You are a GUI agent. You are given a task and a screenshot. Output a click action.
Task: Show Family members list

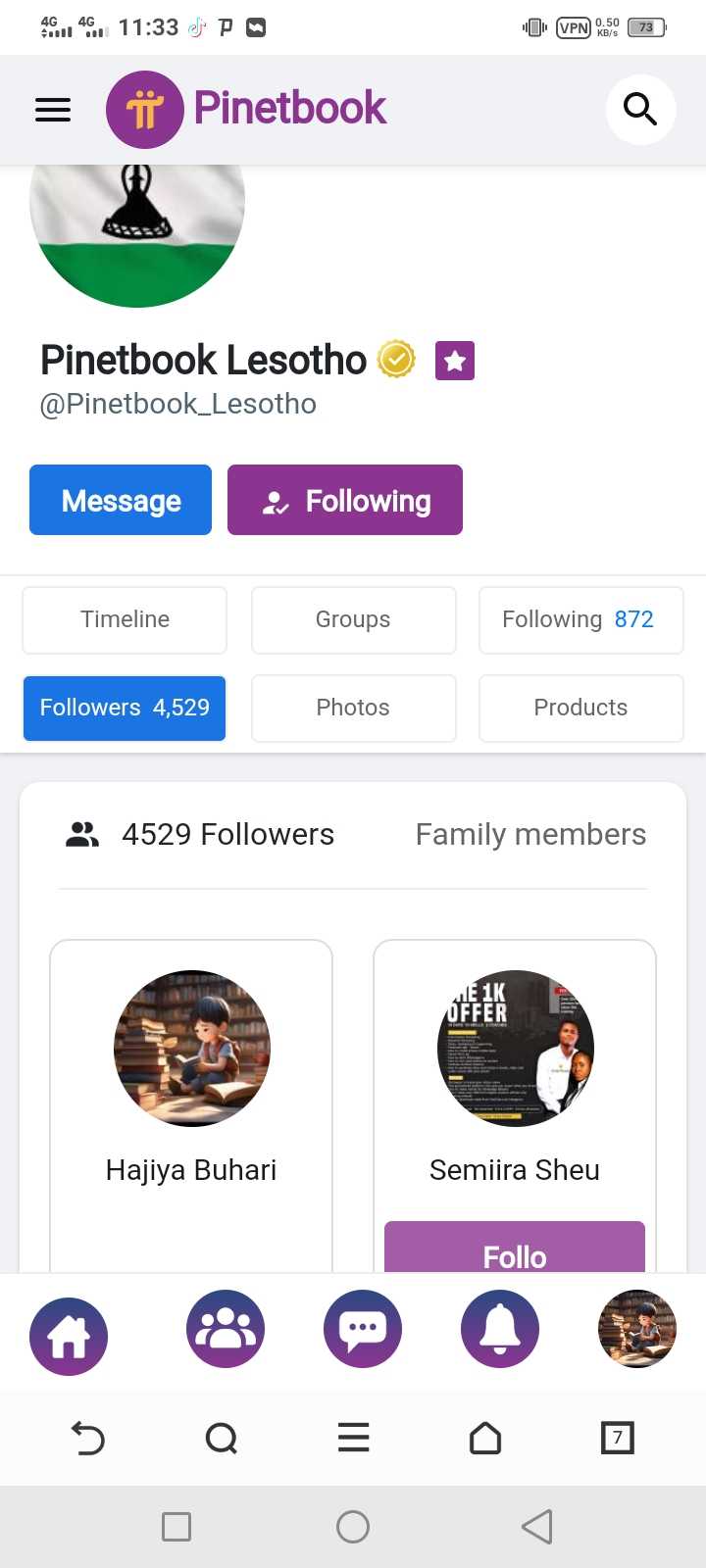coord(530,834)
